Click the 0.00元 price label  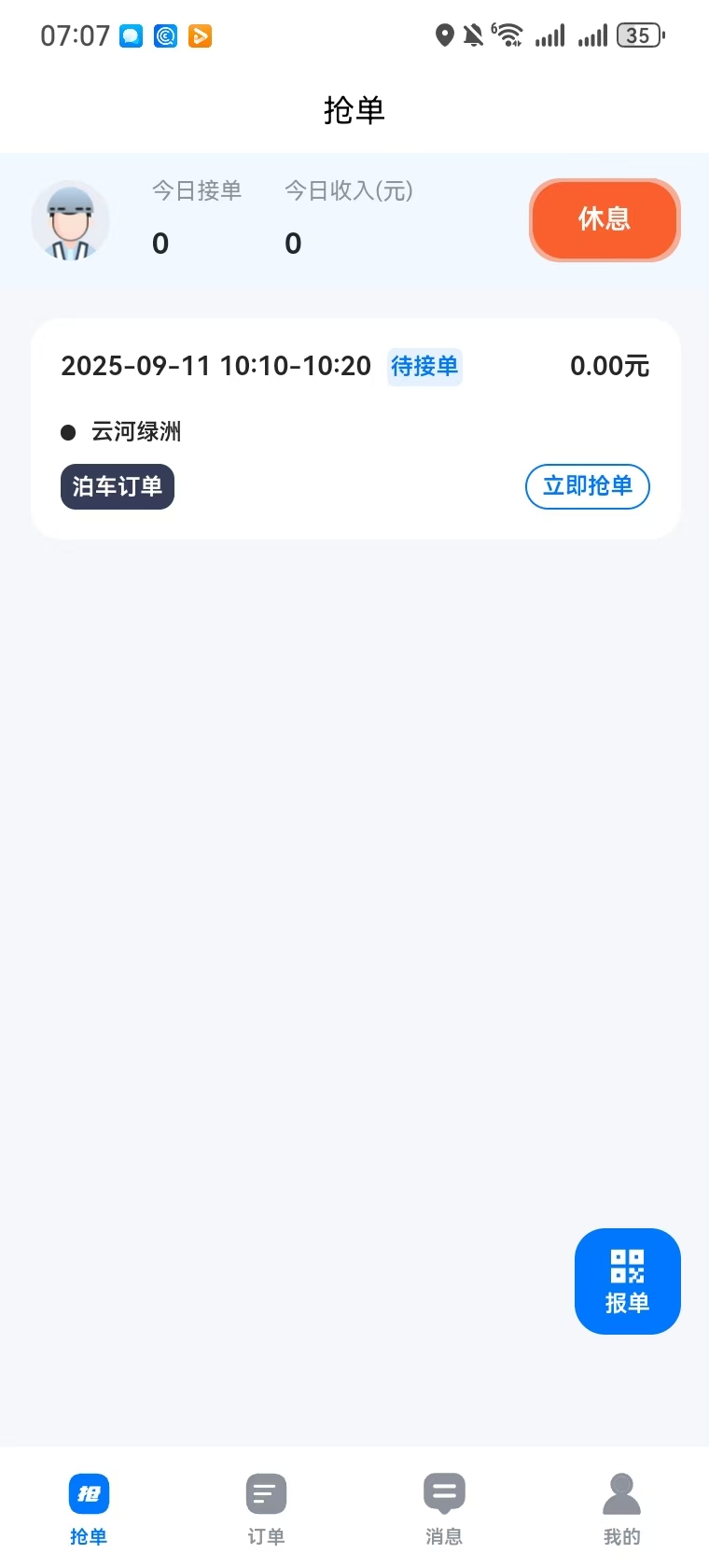tap(609, 366)
